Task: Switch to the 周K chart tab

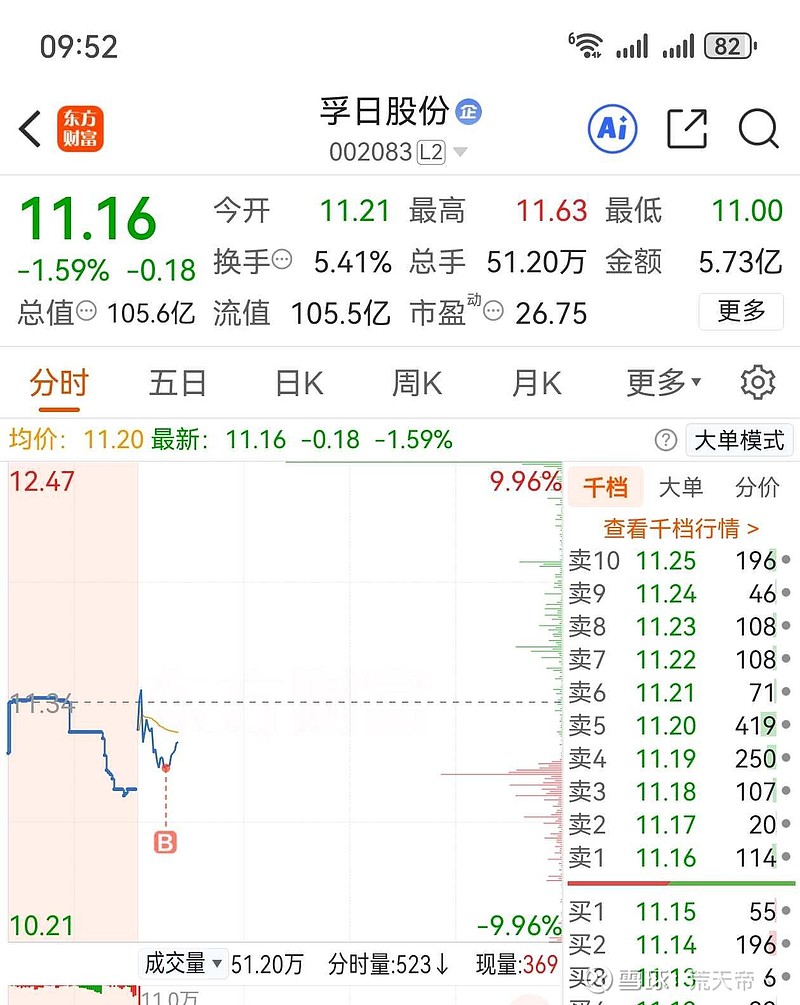Action: (x=417, y=383)
